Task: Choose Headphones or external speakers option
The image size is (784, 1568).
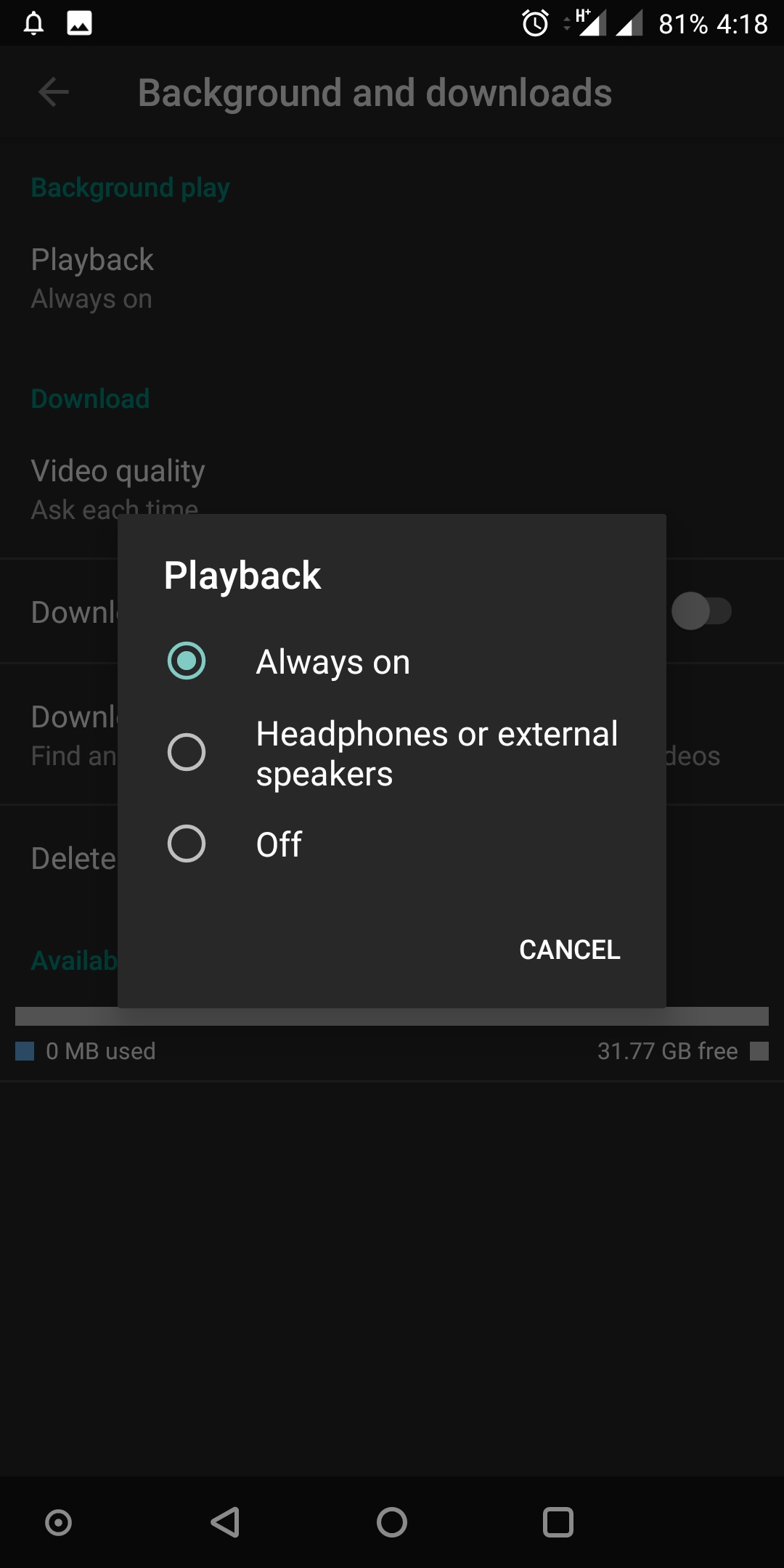Action: click(x=392, y=753)
